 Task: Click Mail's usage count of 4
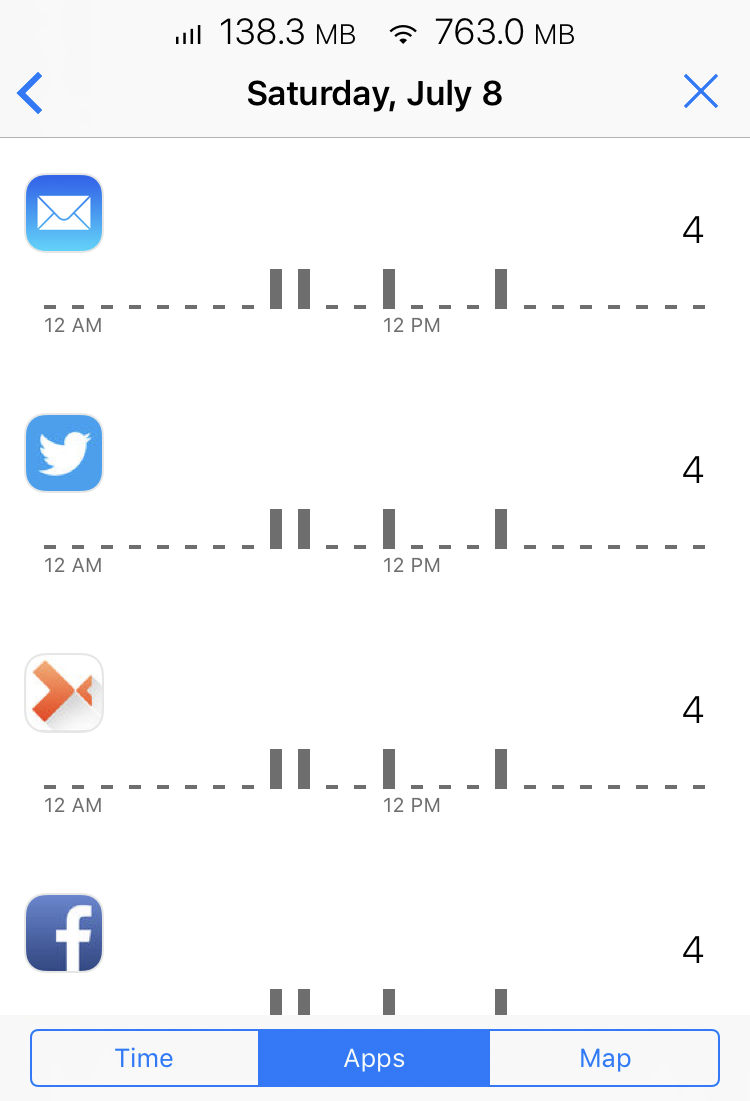pyautogui.click(x=693, y=229)
